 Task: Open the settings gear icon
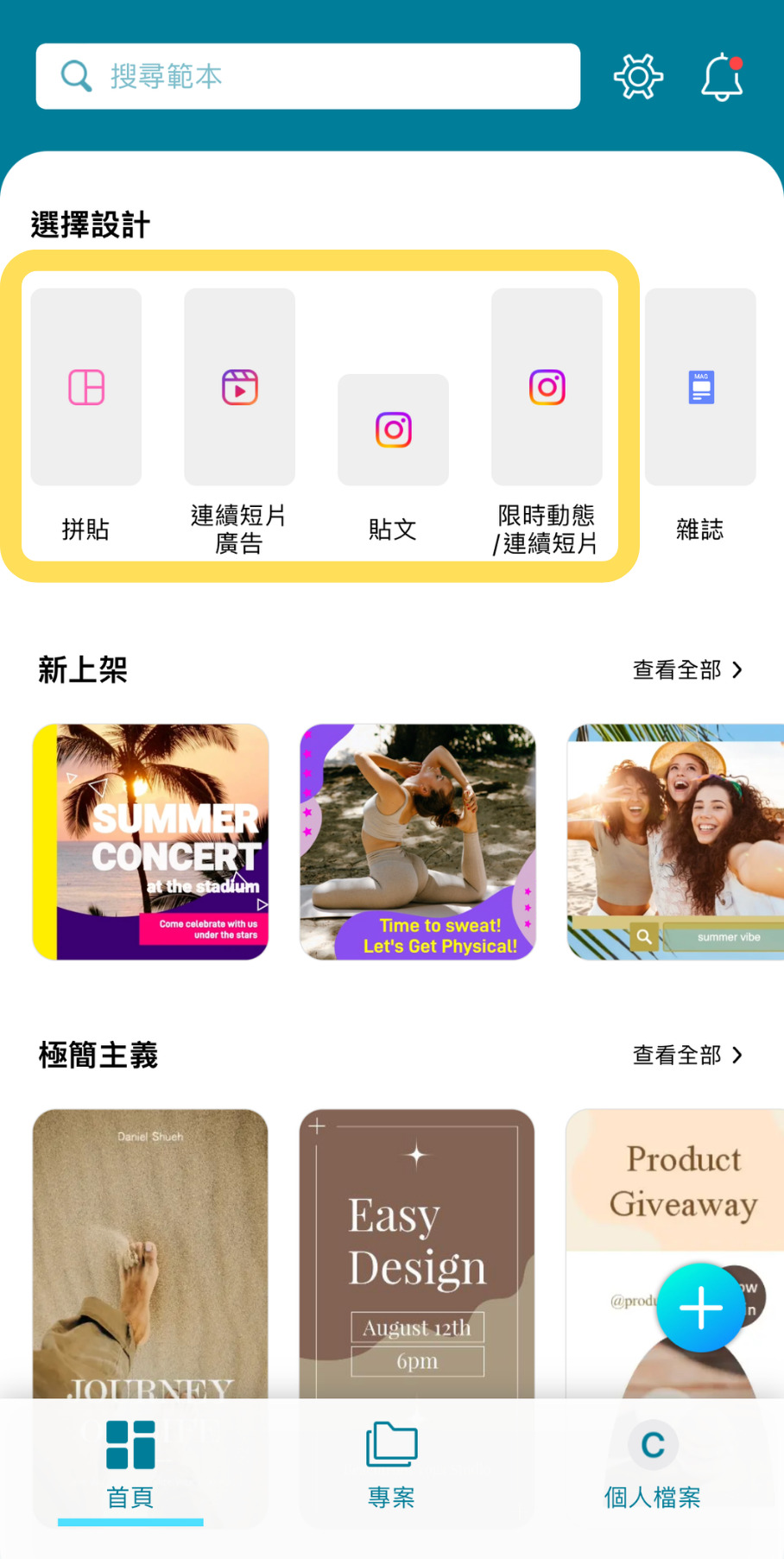(638, 76)
